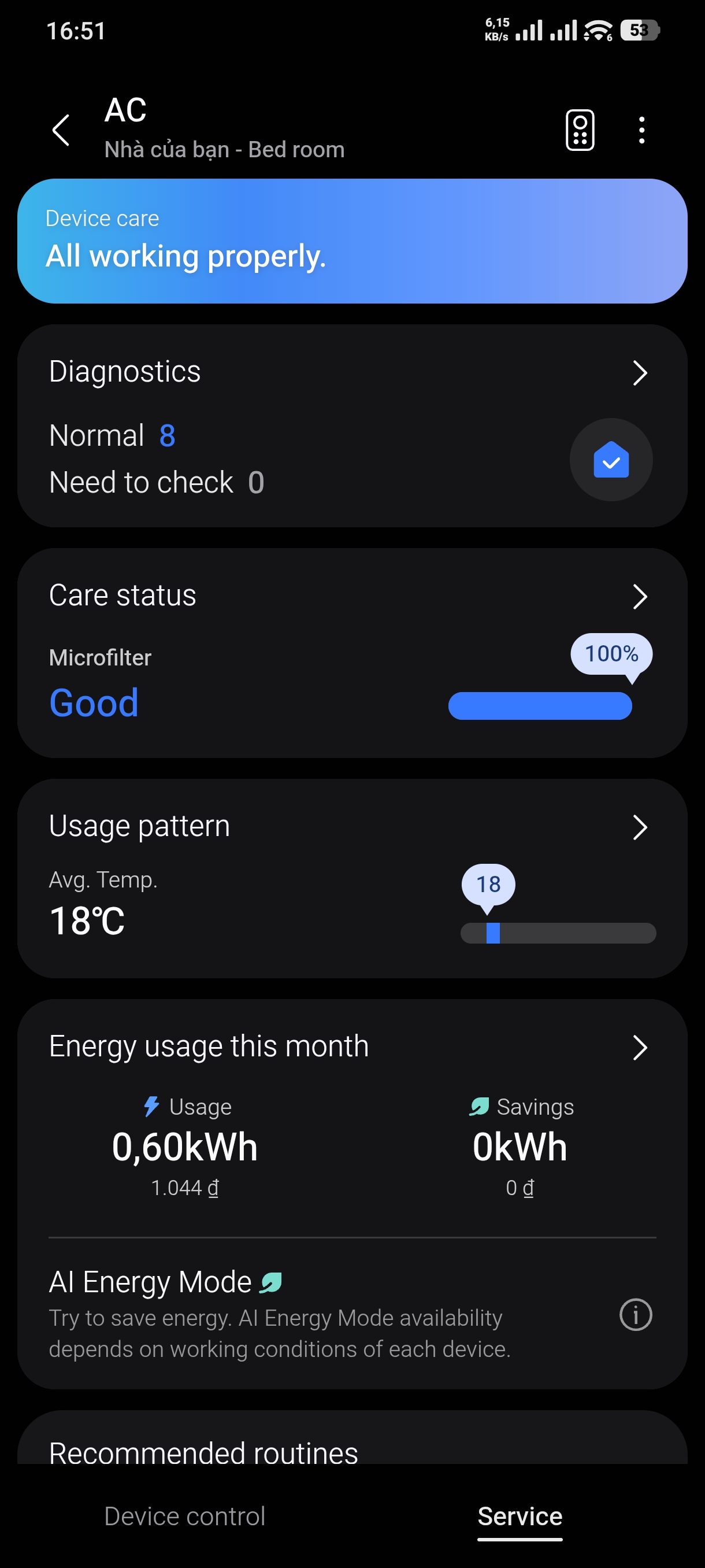Open the three-dot overflow menu
The image size is (705, 1568).
(641, 130)
